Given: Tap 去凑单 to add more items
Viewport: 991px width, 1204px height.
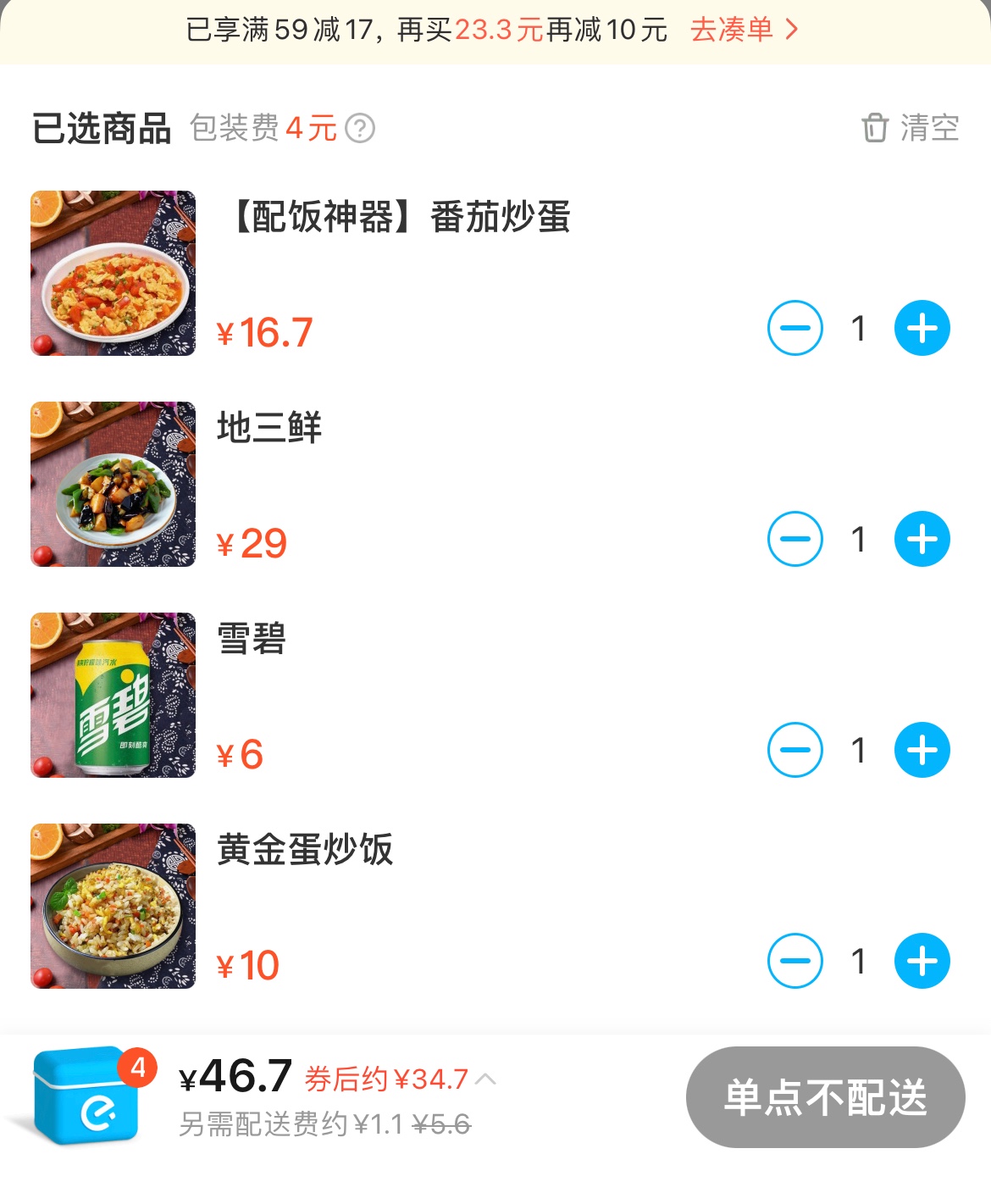Looking at the screenshot, I should 744,31.
